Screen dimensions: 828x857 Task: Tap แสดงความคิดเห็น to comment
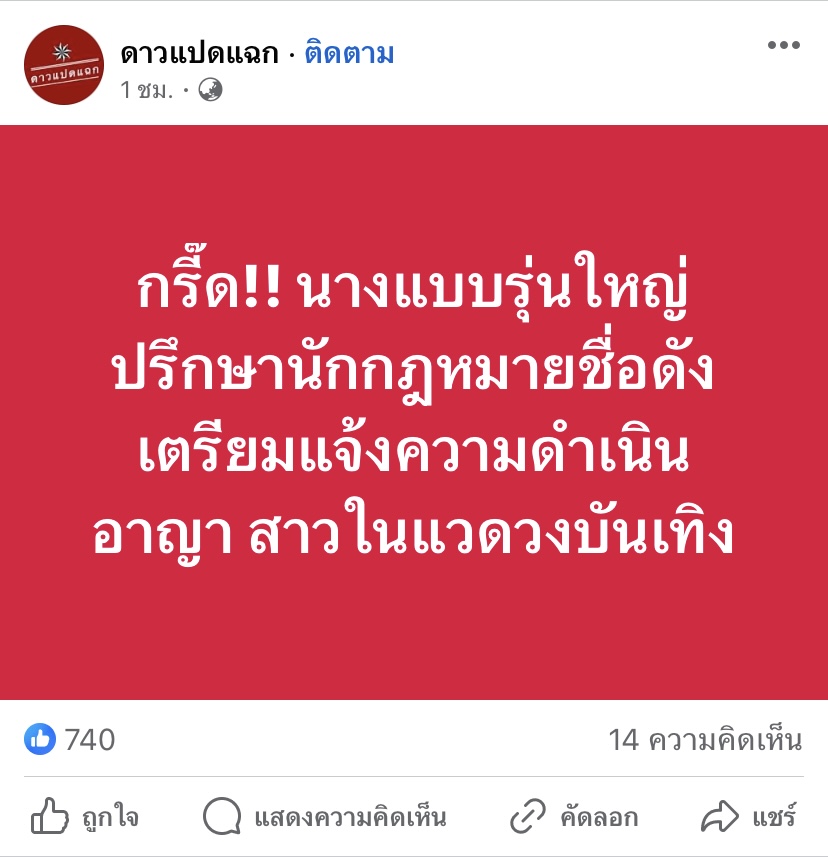325,818
